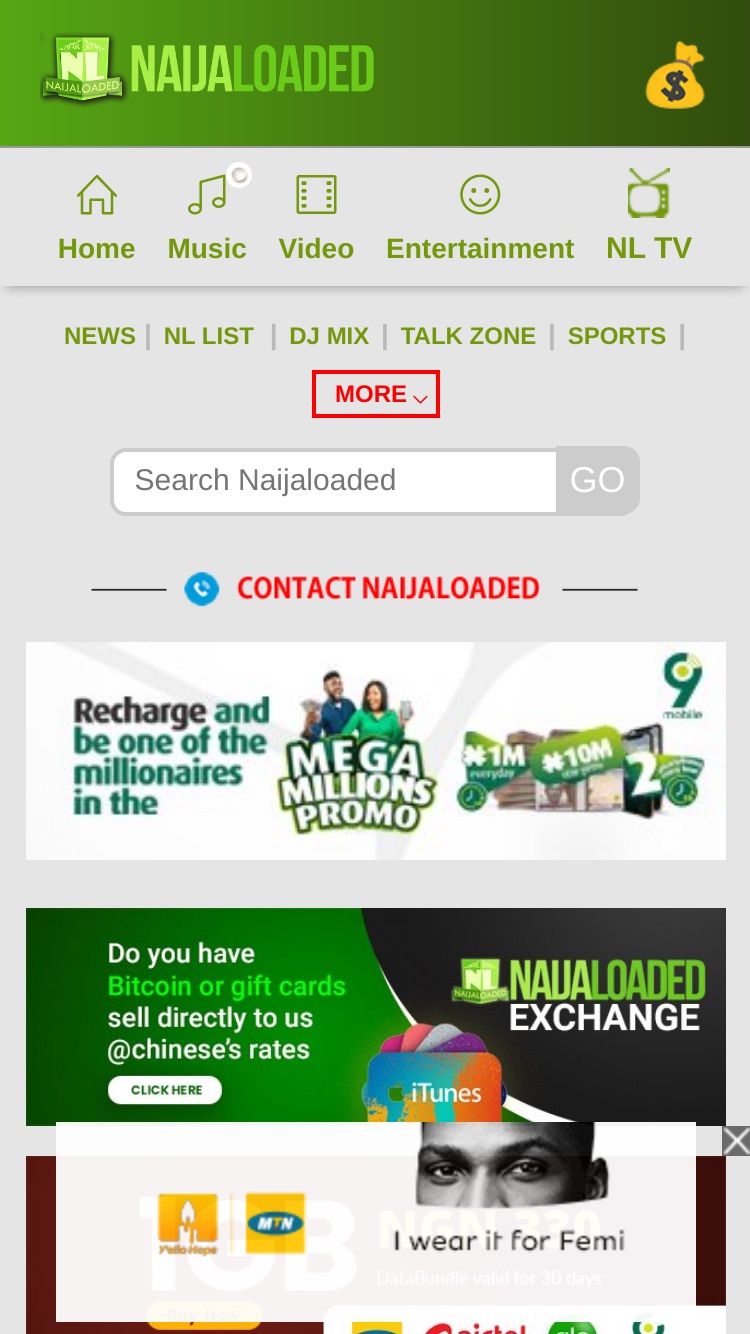Open TALK ZONE

coord(468,336)
